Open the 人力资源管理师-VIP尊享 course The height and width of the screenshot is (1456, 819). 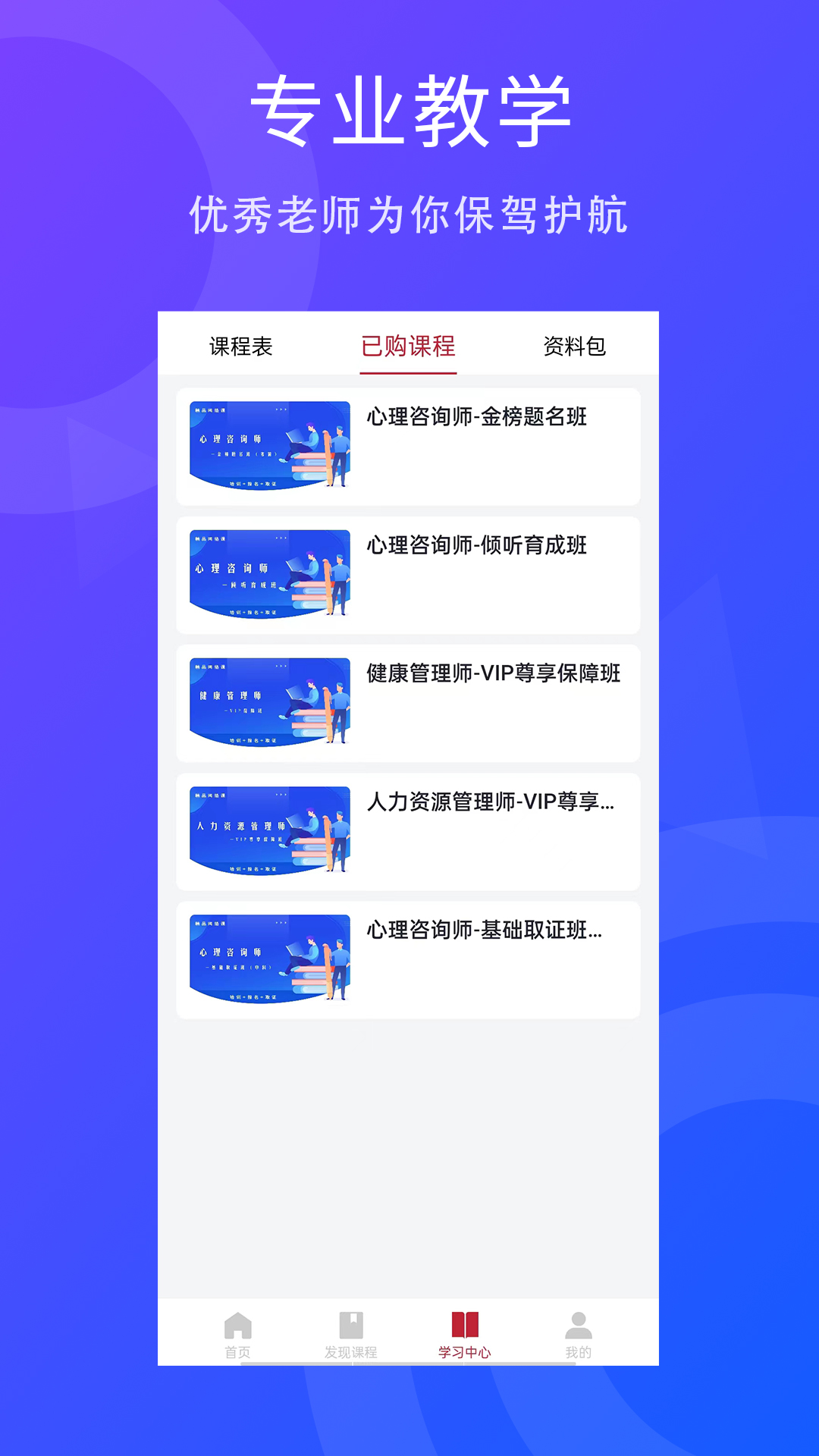pos(492,802)
